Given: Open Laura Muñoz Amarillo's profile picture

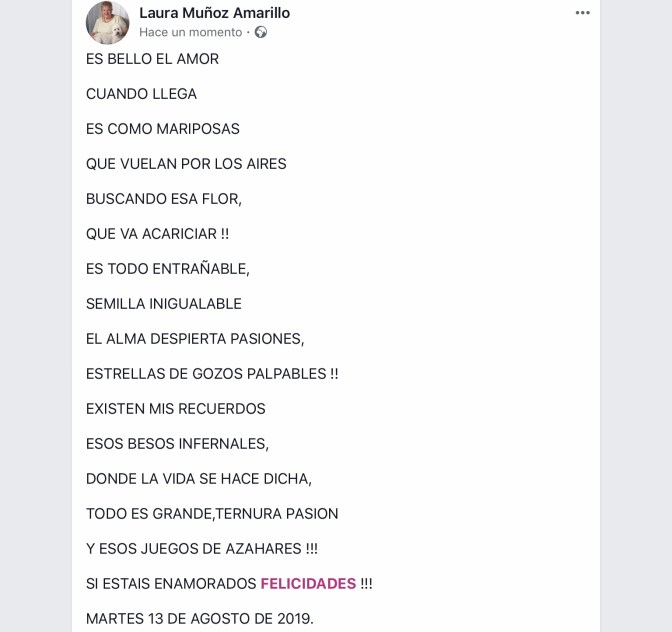Looking at the screenshot, I should coord(108,22).
